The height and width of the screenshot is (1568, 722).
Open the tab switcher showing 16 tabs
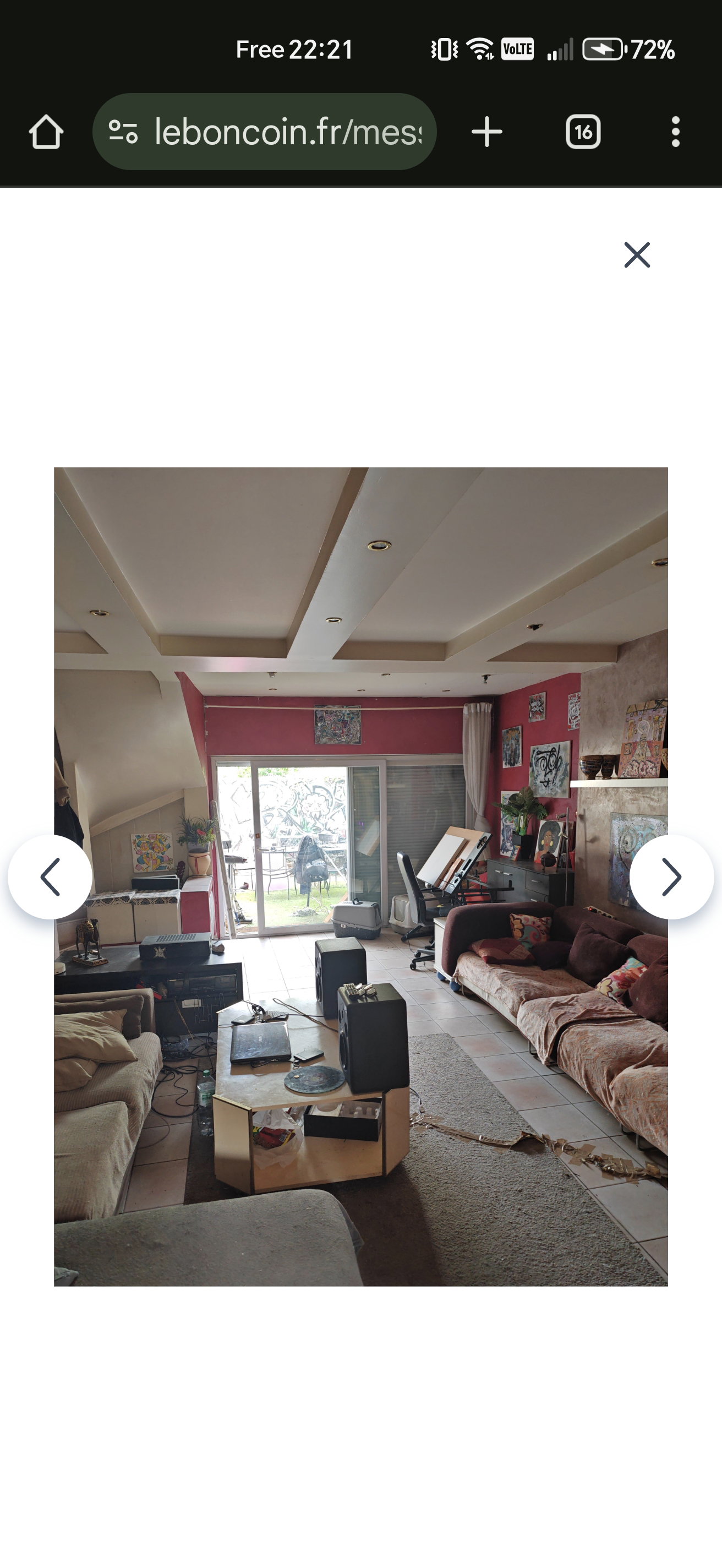point(583,132)
